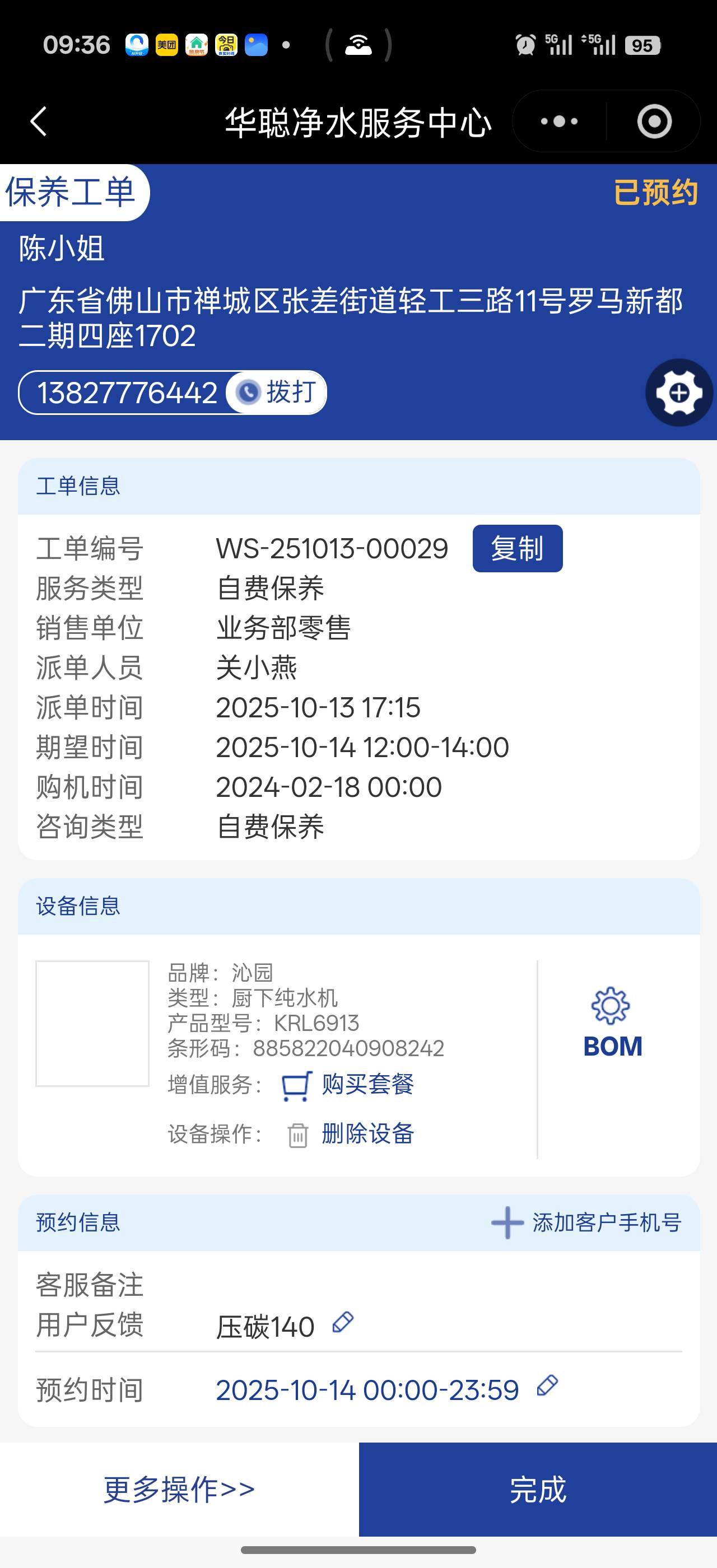Add a customer phone via 添加客户手机号
This screenshot has height=1568, width=717.
[x=586, y=1223]
